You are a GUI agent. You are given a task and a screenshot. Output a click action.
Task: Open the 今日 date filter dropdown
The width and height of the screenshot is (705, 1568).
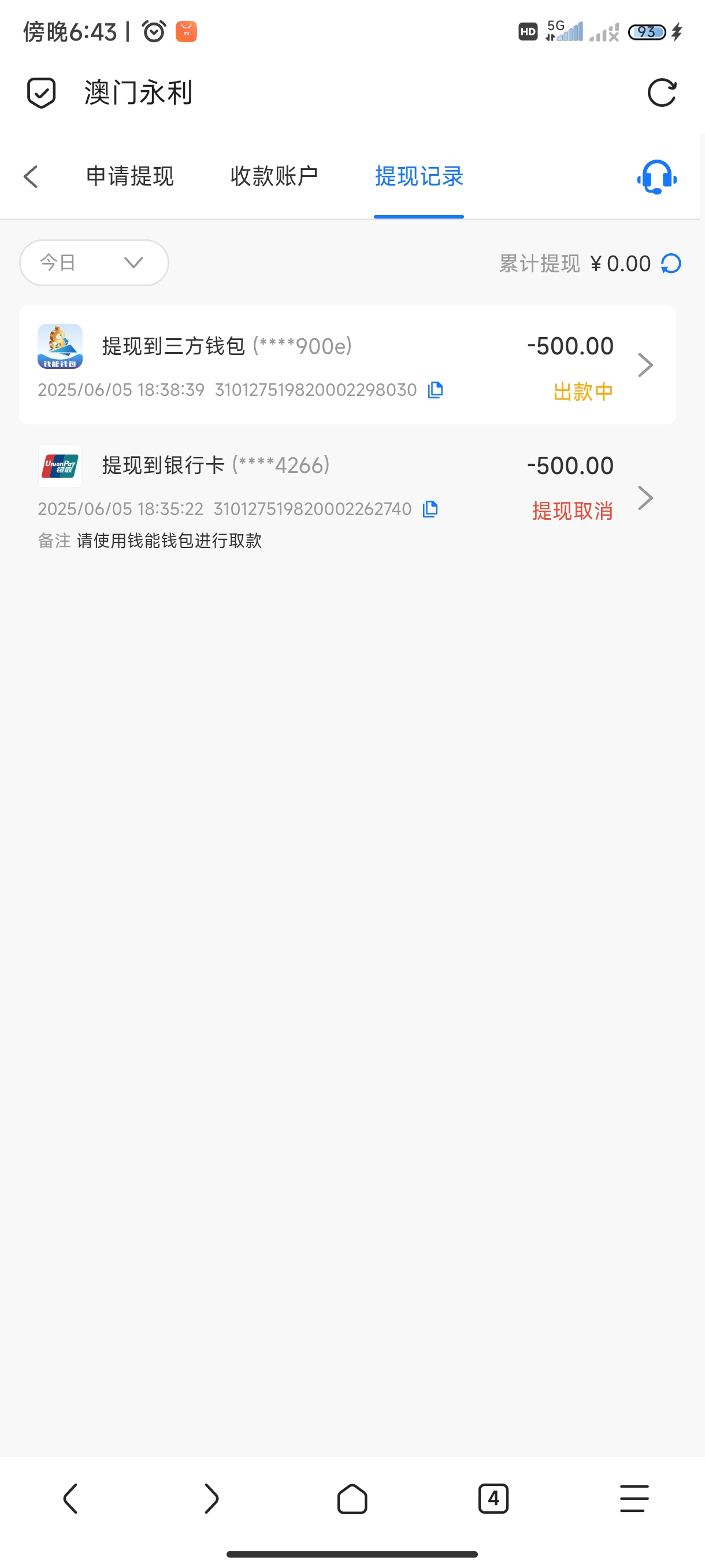tap(94, 262)
